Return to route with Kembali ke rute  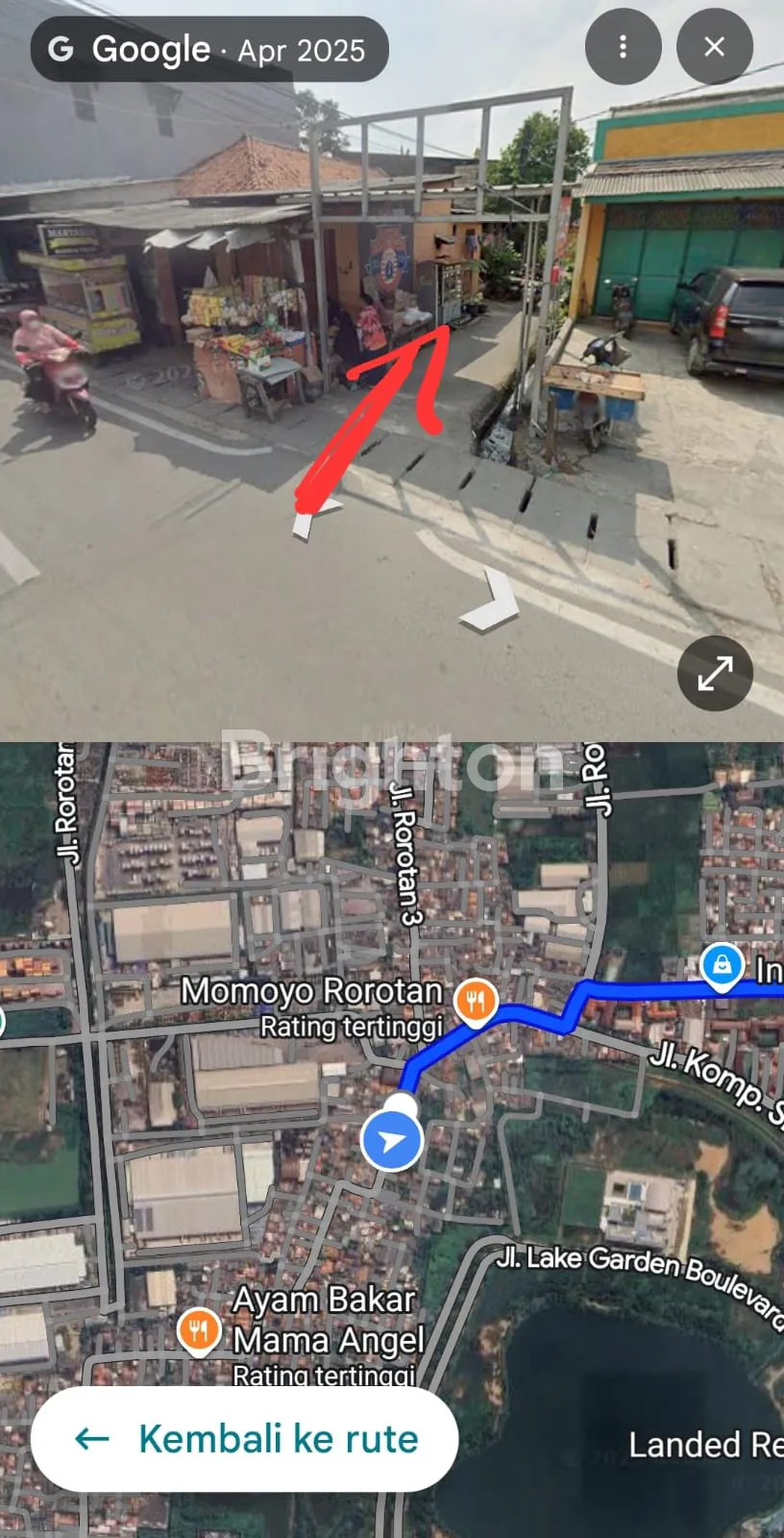tap(244, 1438)
